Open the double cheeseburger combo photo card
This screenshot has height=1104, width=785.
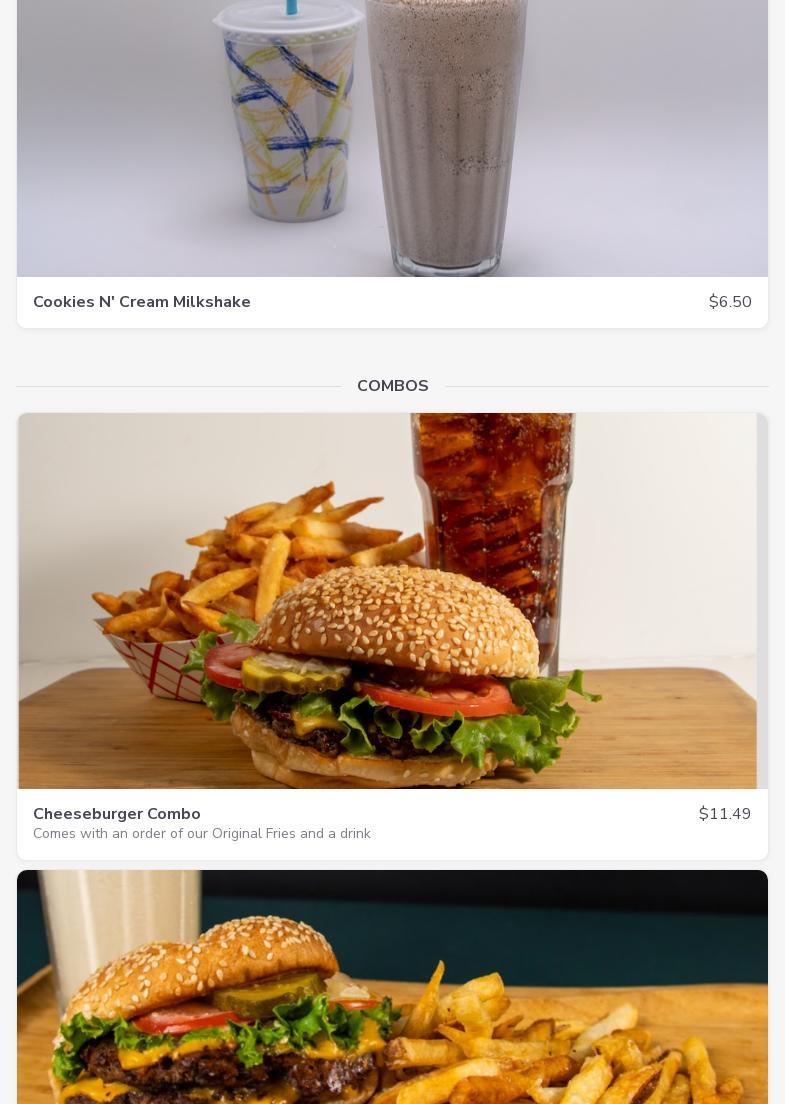point(392,990)
